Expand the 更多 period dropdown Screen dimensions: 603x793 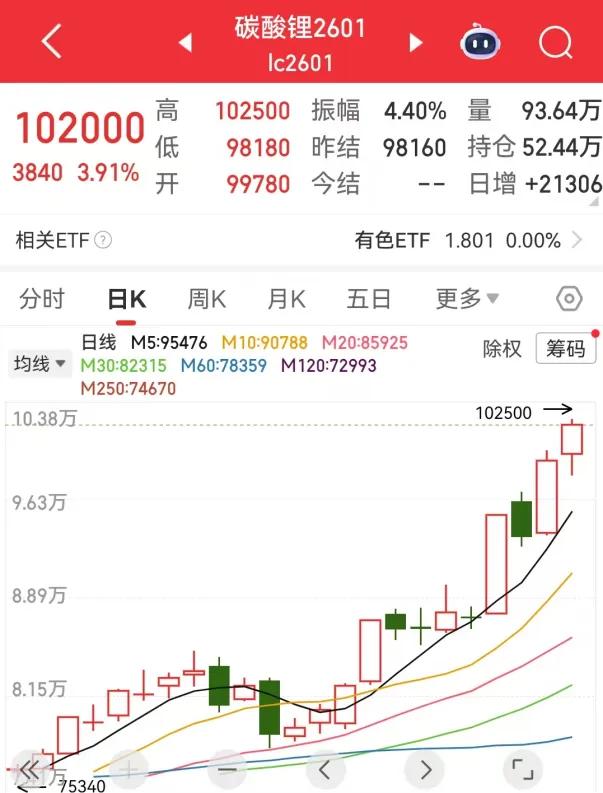[x=467, y=298]
